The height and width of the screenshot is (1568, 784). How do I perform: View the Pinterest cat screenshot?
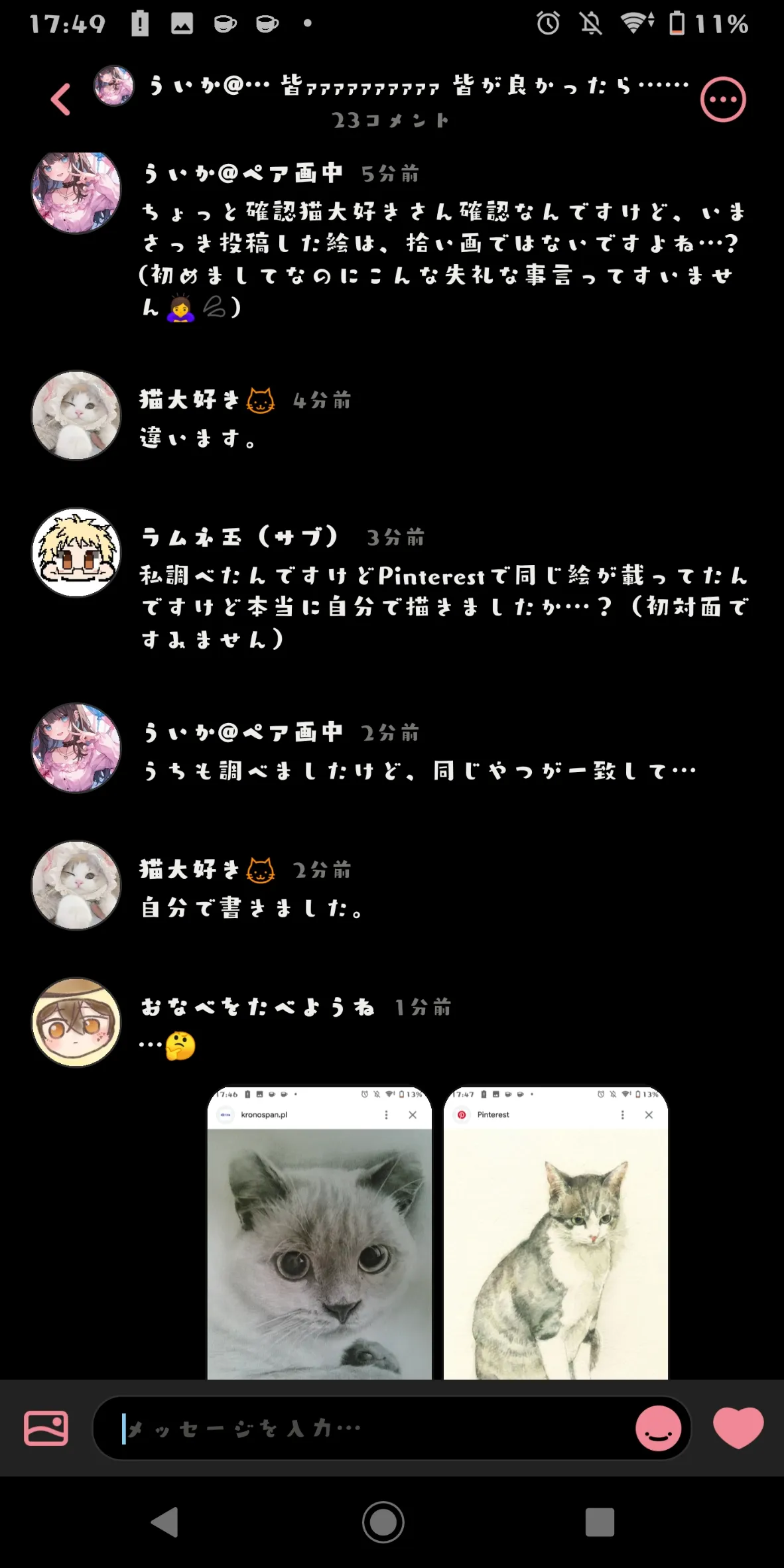point(556,1232)
